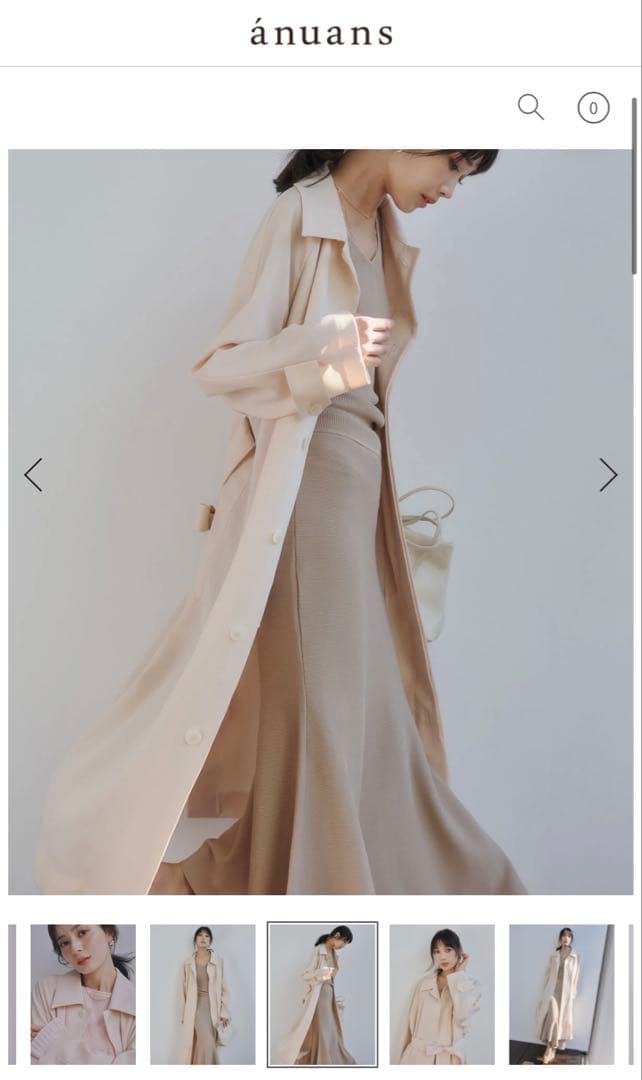642x1080 pixels.
Task: Open the search magnifier icon
Action: 530,107
